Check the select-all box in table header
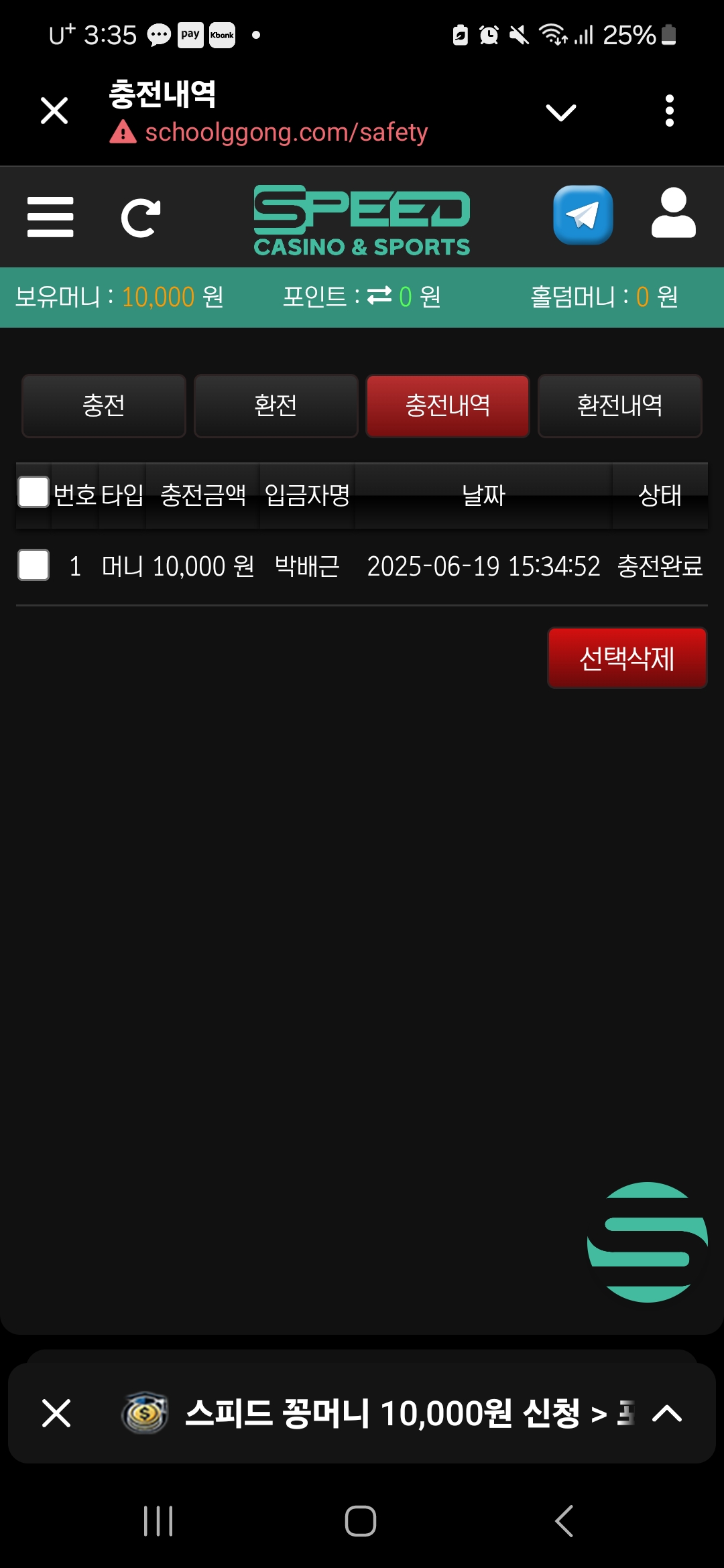 coord(34,493)
